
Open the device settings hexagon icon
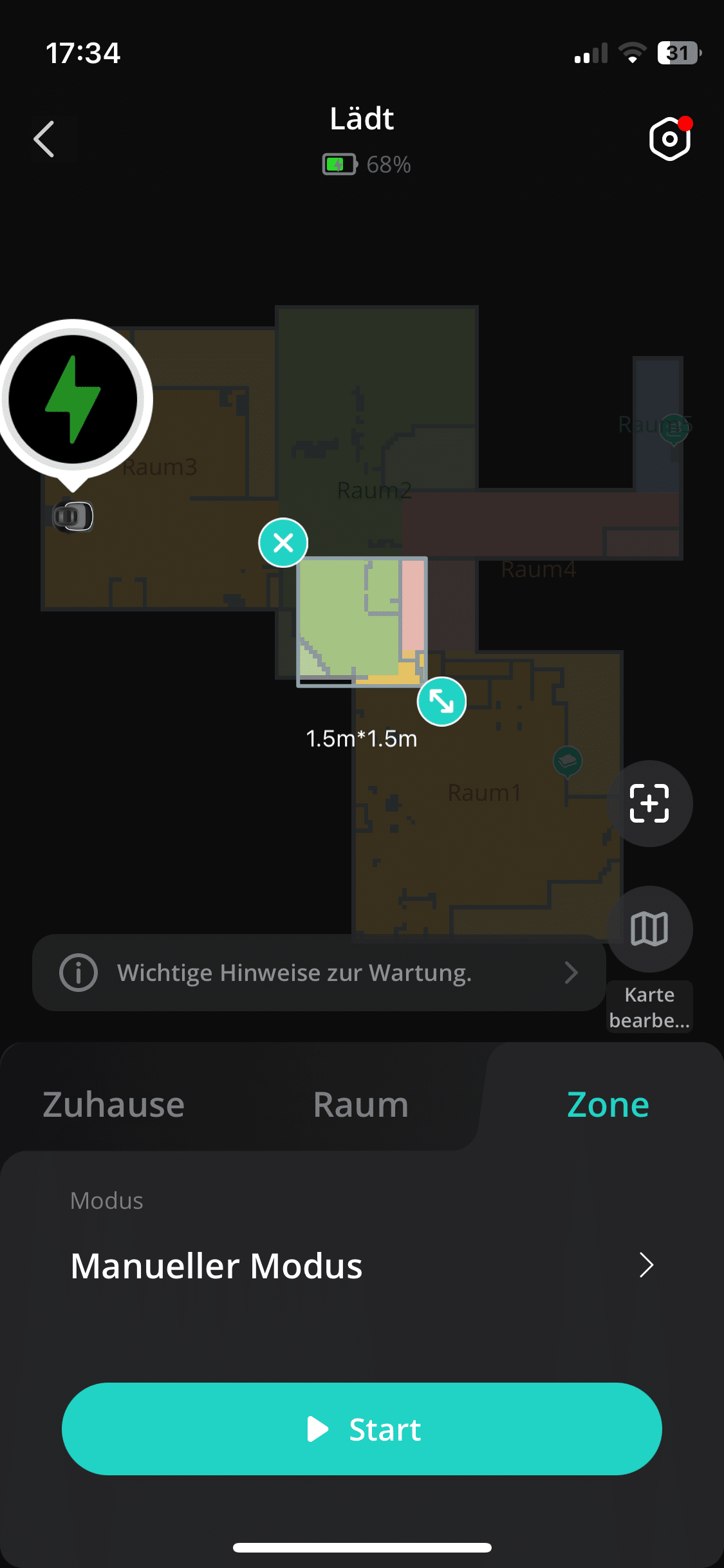coord(669,139)
